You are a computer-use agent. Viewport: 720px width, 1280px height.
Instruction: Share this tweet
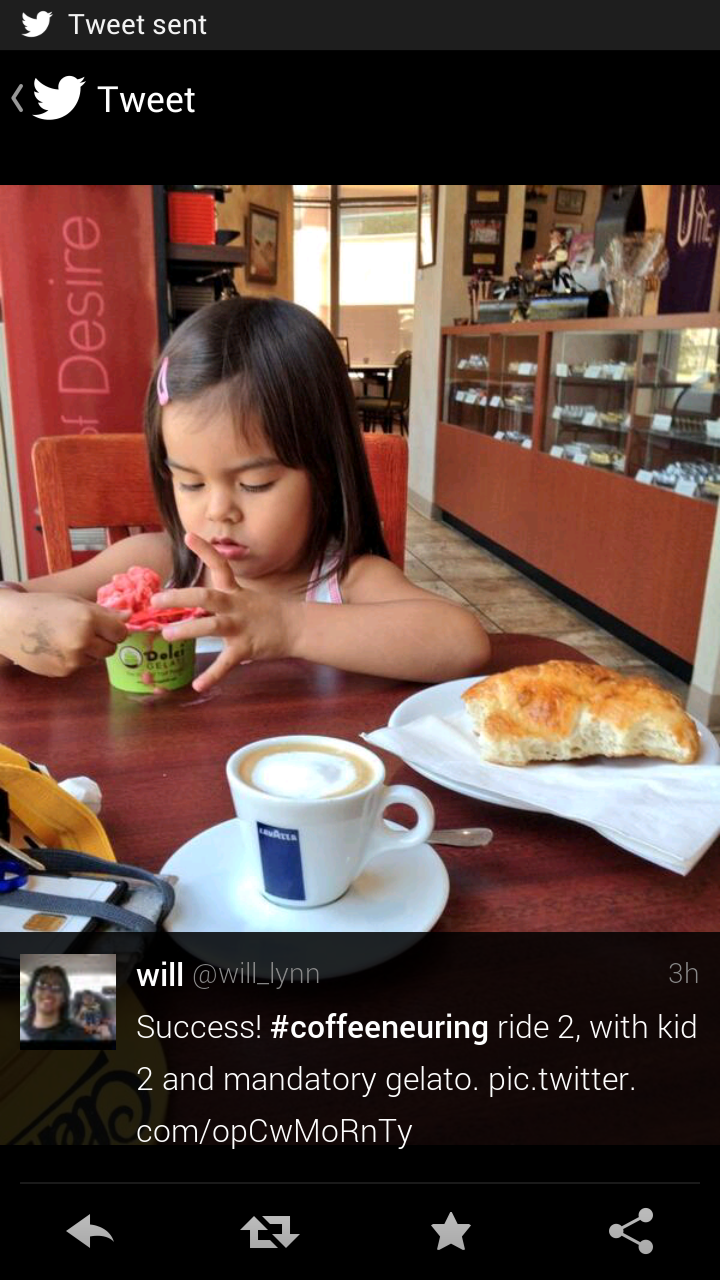click(x=631, y=1232)
